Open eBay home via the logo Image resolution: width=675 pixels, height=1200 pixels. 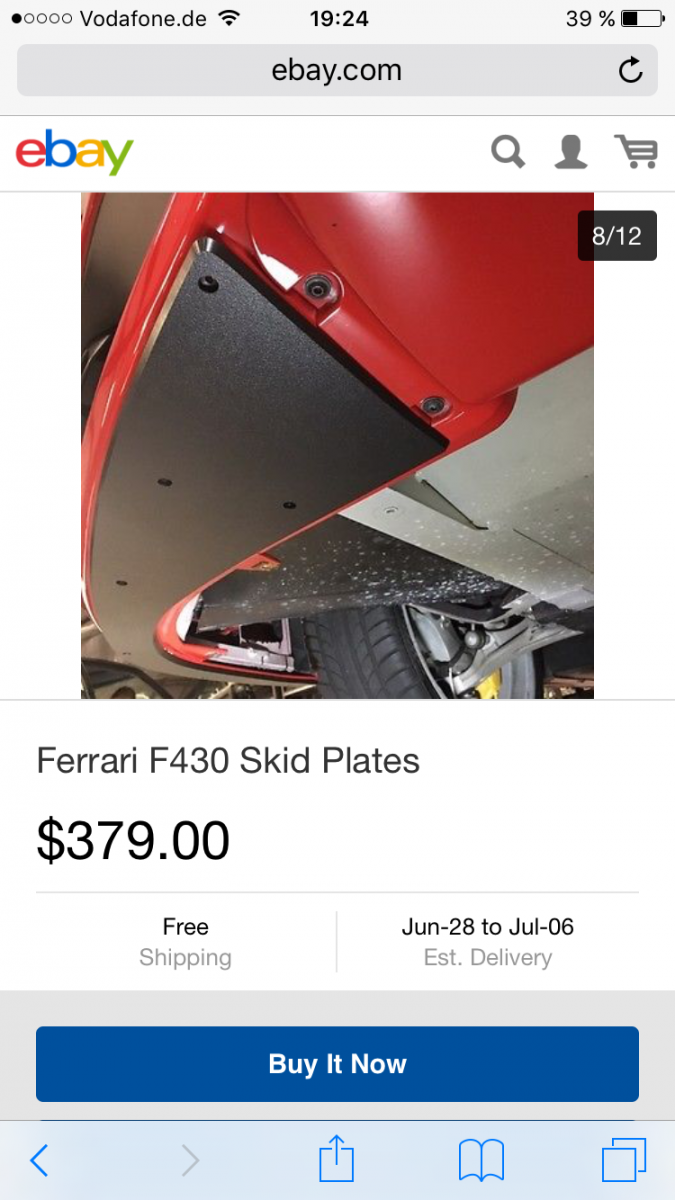coord(75,153)
